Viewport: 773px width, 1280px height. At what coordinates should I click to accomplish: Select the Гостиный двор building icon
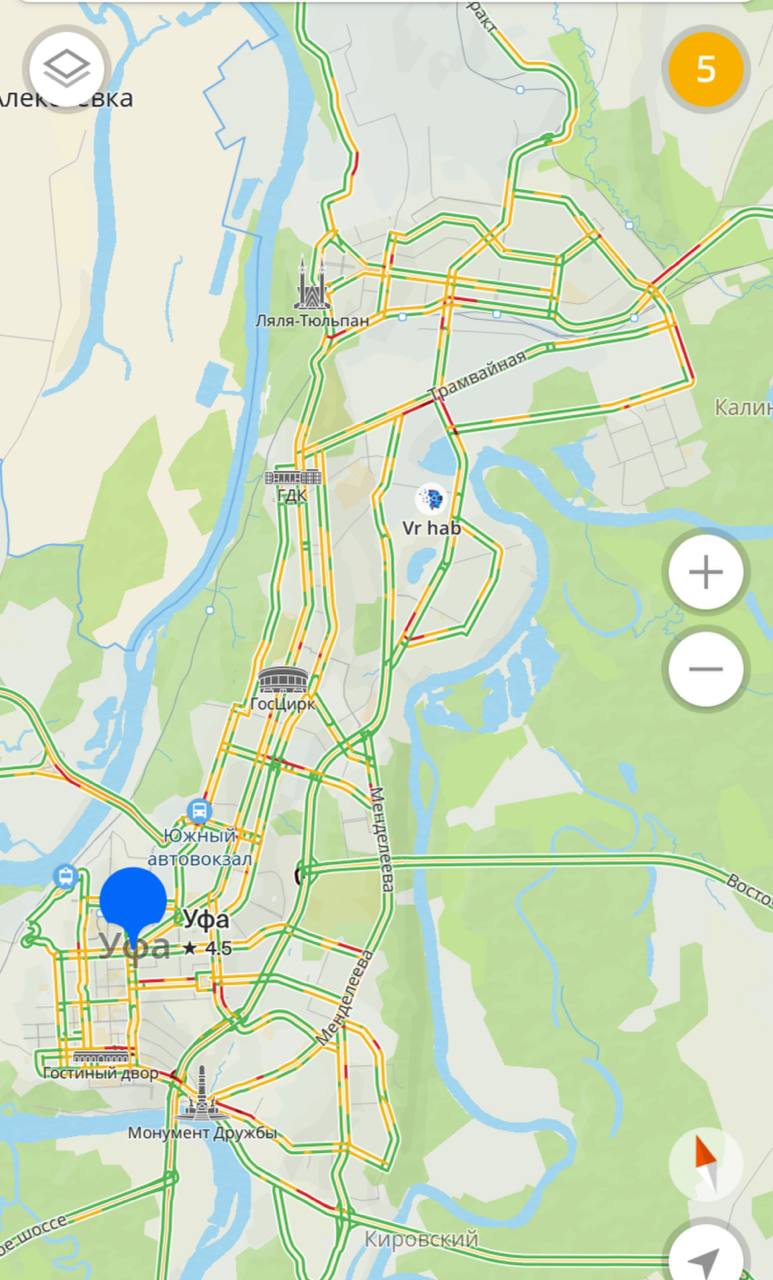101,1057
